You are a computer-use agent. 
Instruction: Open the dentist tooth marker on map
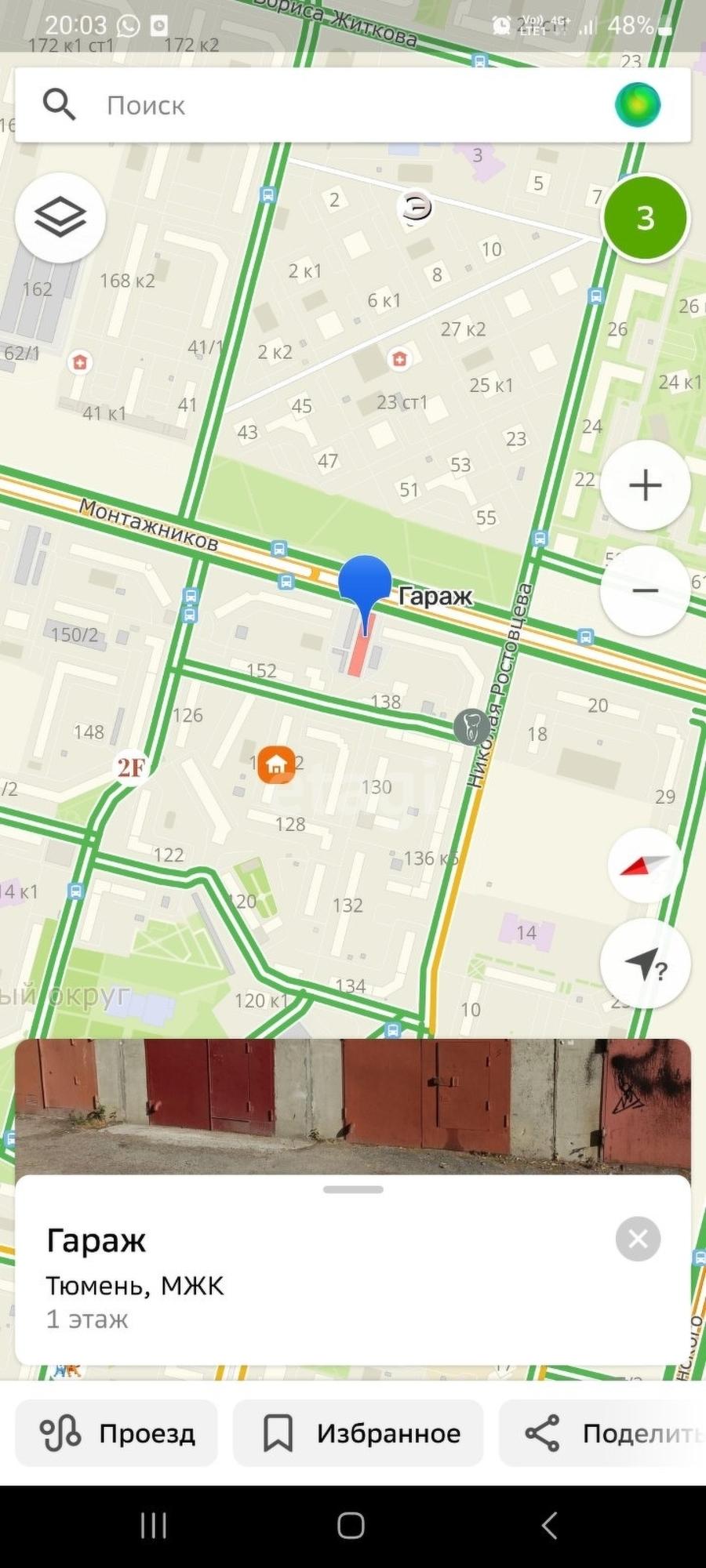click(471, 728)
